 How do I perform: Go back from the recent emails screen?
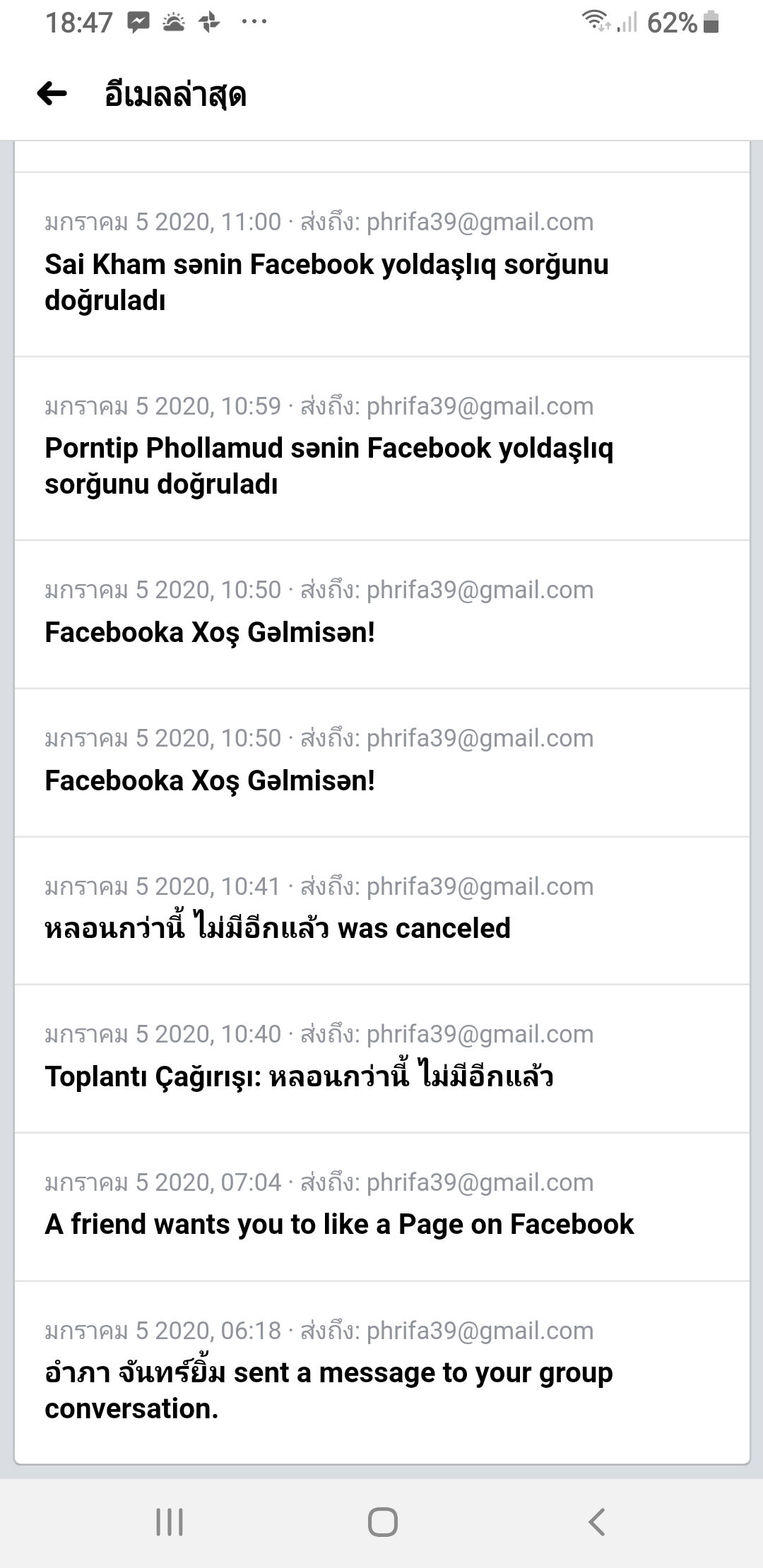pyautogui.click(x=52, y=93)
